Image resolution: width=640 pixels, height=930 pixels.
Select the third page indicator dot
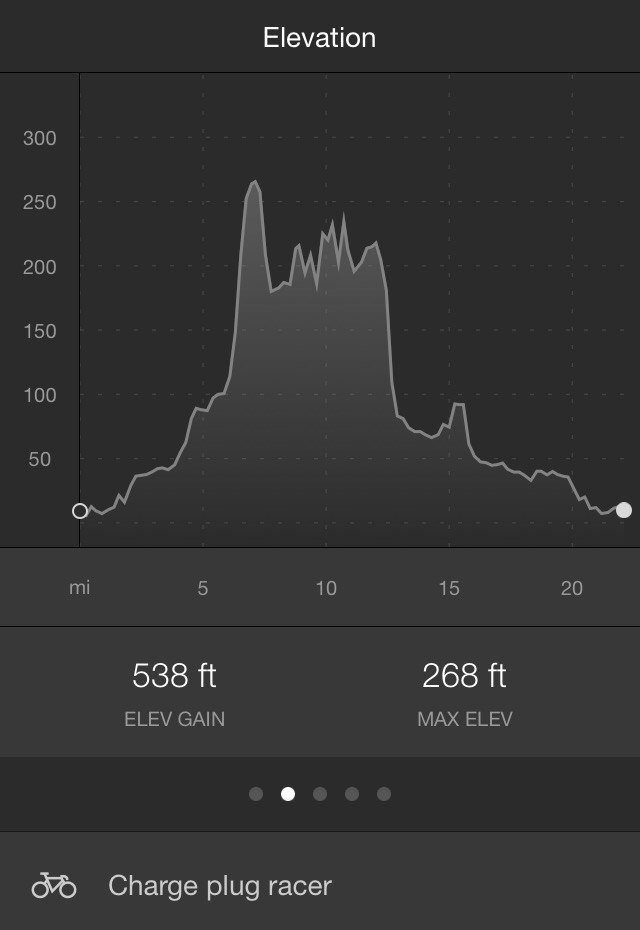click(x=320, y=794)
